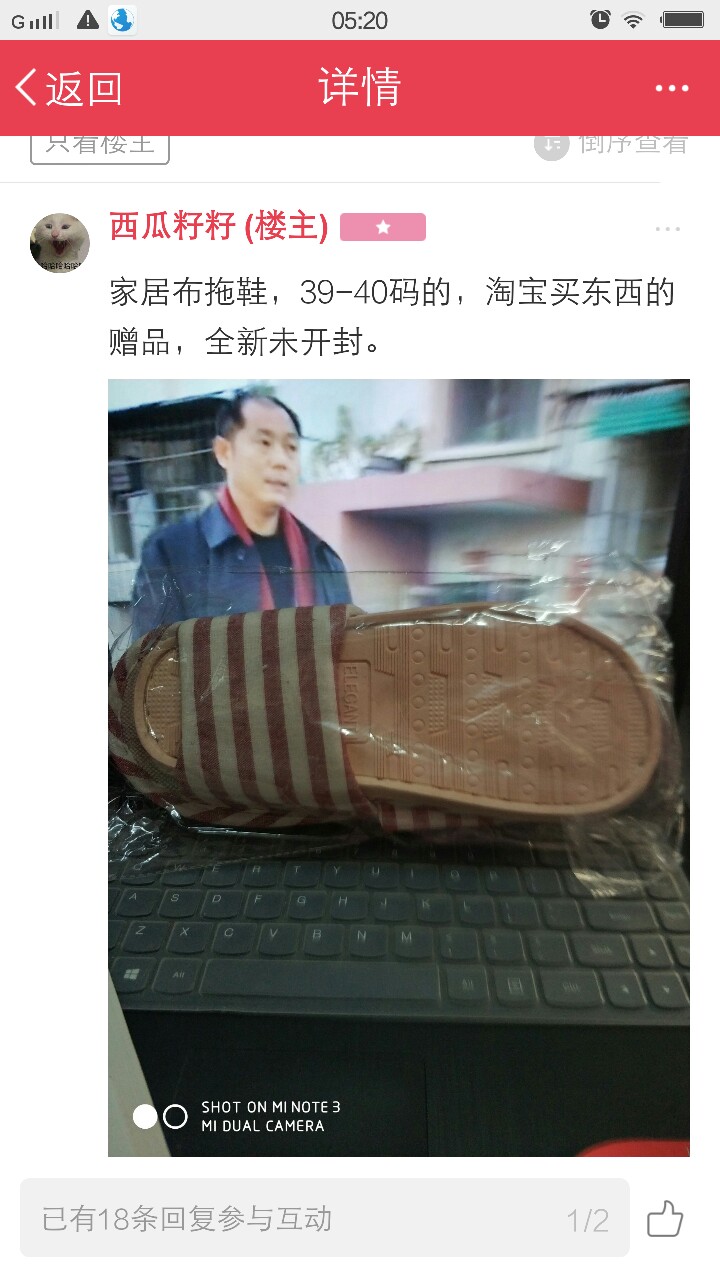Go back with the 返回 button
The height and width of the screenshot is (1280, 720).
pos(69,88)
